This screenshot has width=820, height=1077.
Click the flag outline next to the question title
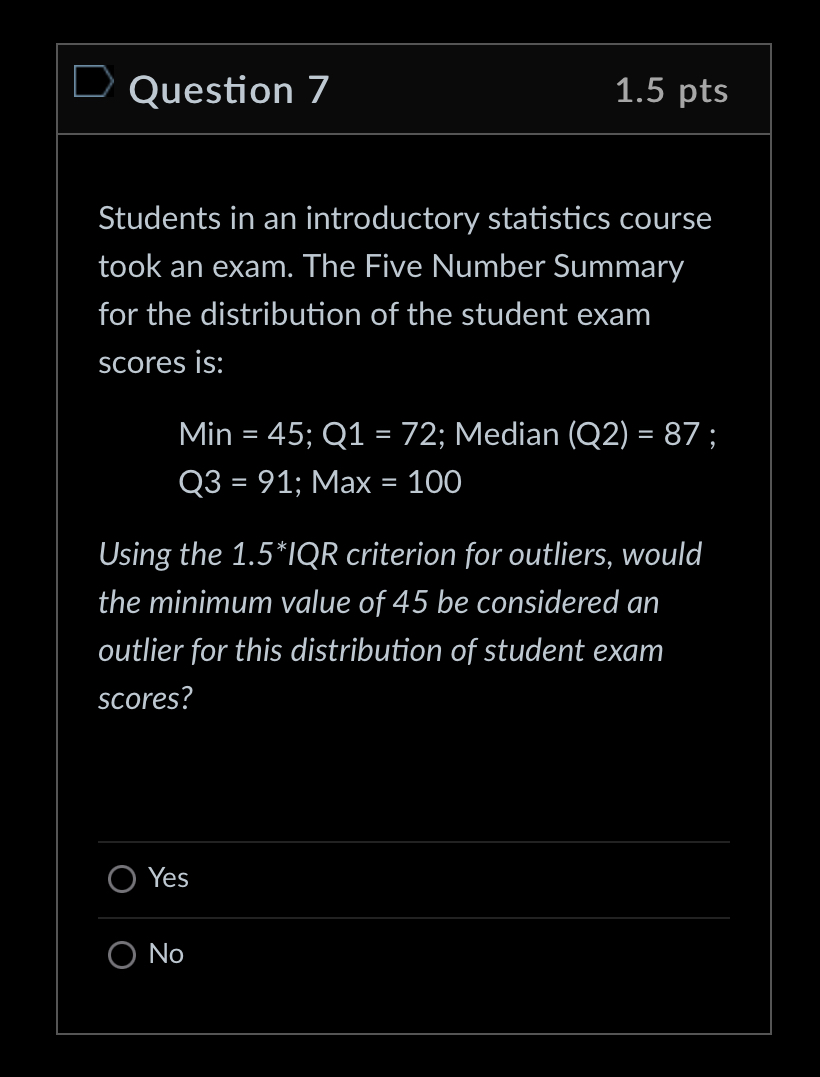[x=92, y=82]
